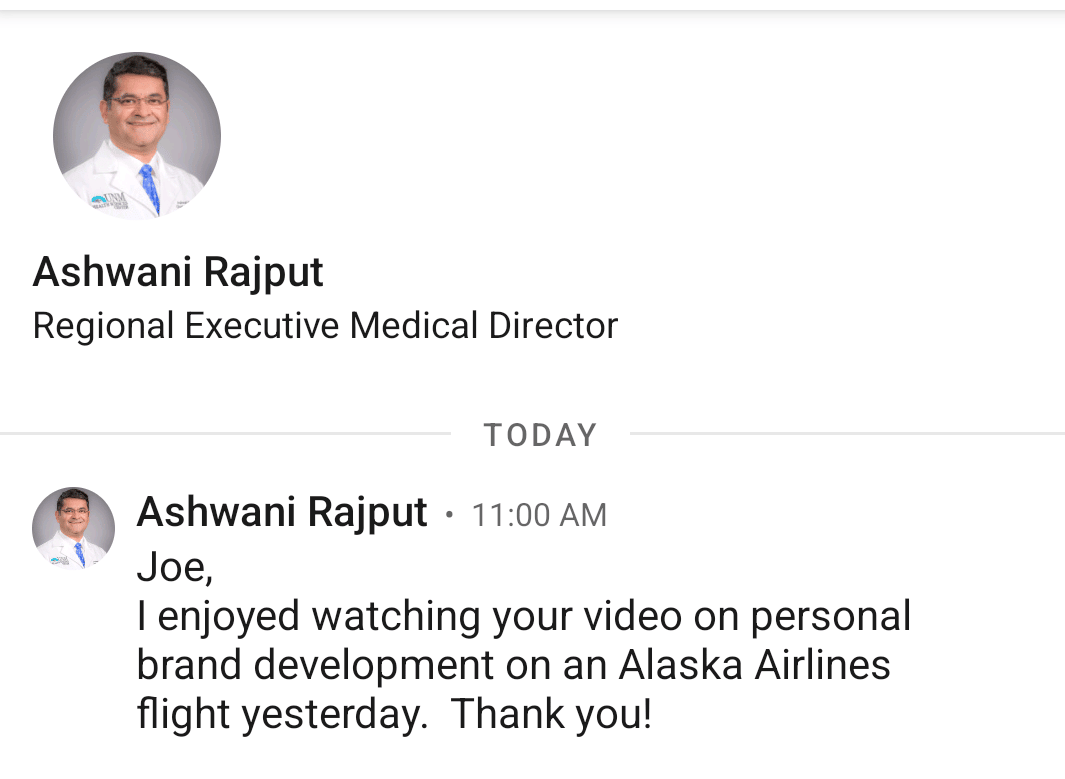
Task: Open Ashwani Rajput's name in message header
Action: [x=282, y=513]
